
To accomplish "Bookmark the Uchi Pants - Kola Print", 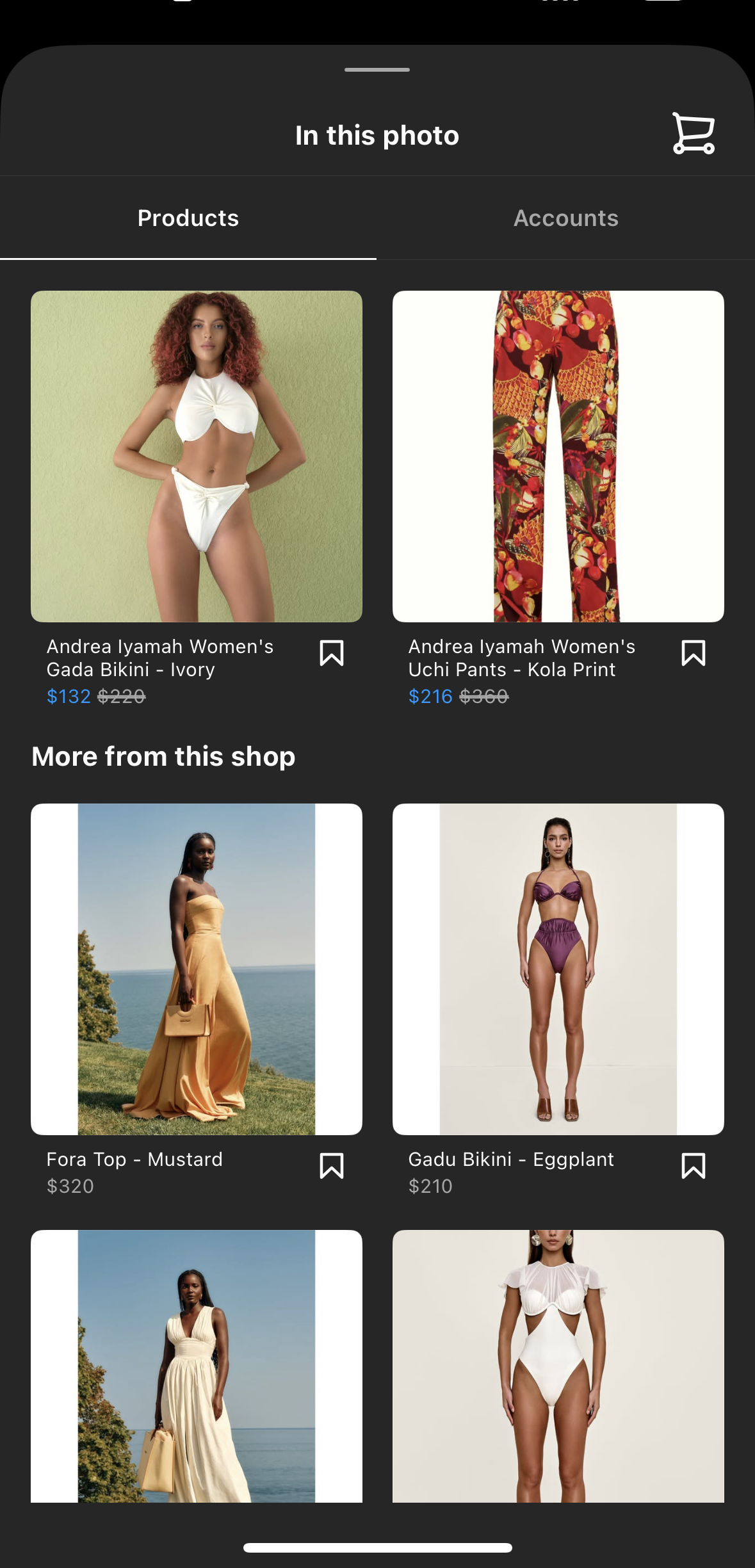I will (x=694, y=653).
